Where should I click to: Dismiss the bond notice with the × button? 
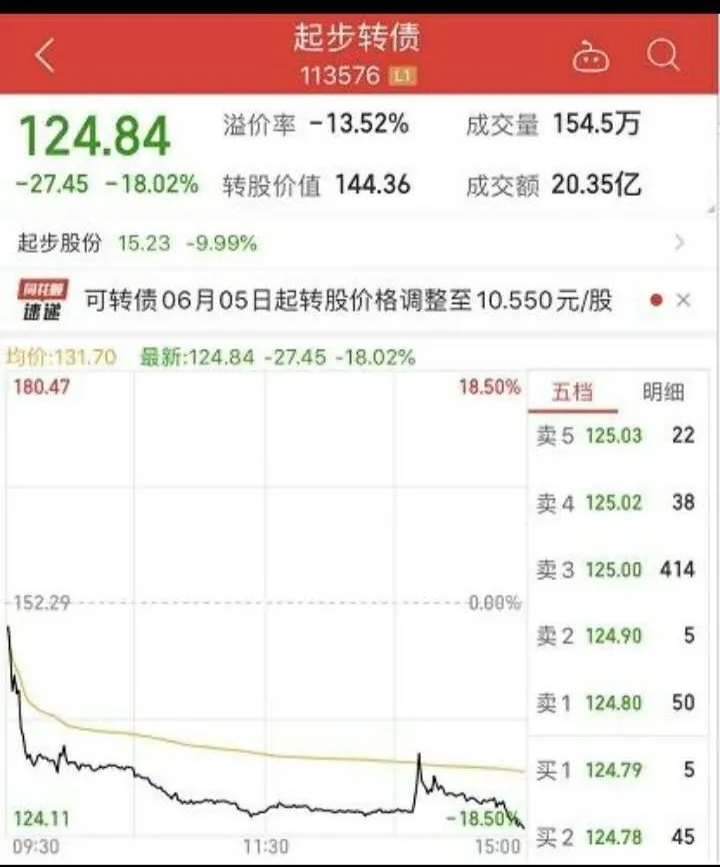click(685, 300)
